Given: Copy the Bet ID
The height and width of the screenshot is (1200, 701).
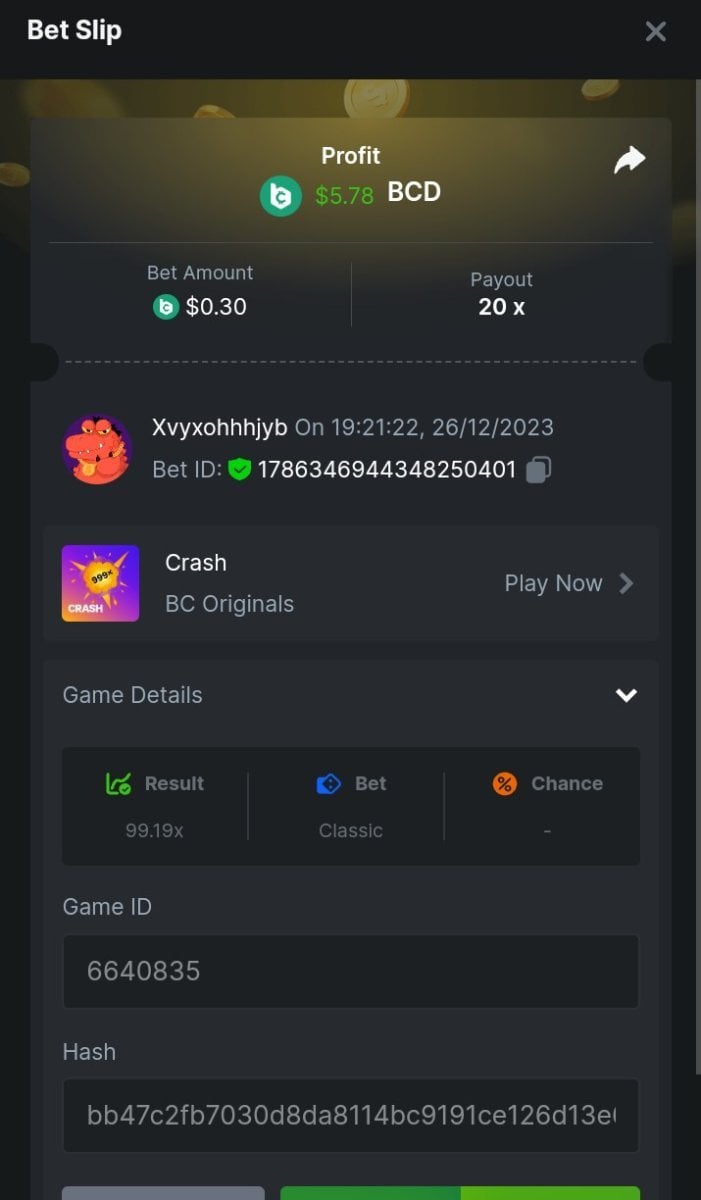Looking at the screenshot, I should (x=539, y=469).
